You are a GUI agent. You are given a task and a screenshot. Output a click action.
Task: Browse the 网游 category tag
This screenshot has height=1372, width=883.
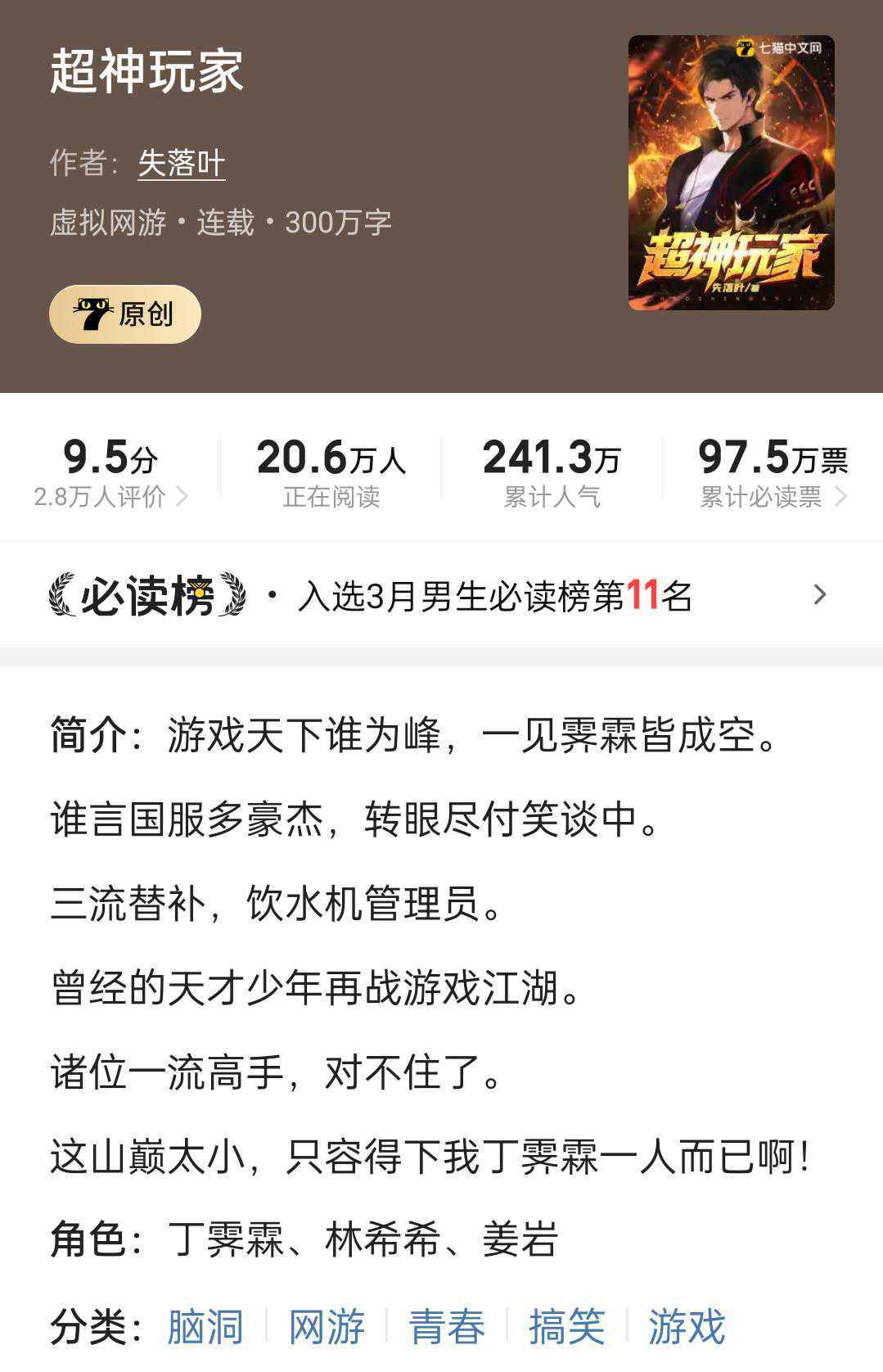click(x=327, y=1326)
